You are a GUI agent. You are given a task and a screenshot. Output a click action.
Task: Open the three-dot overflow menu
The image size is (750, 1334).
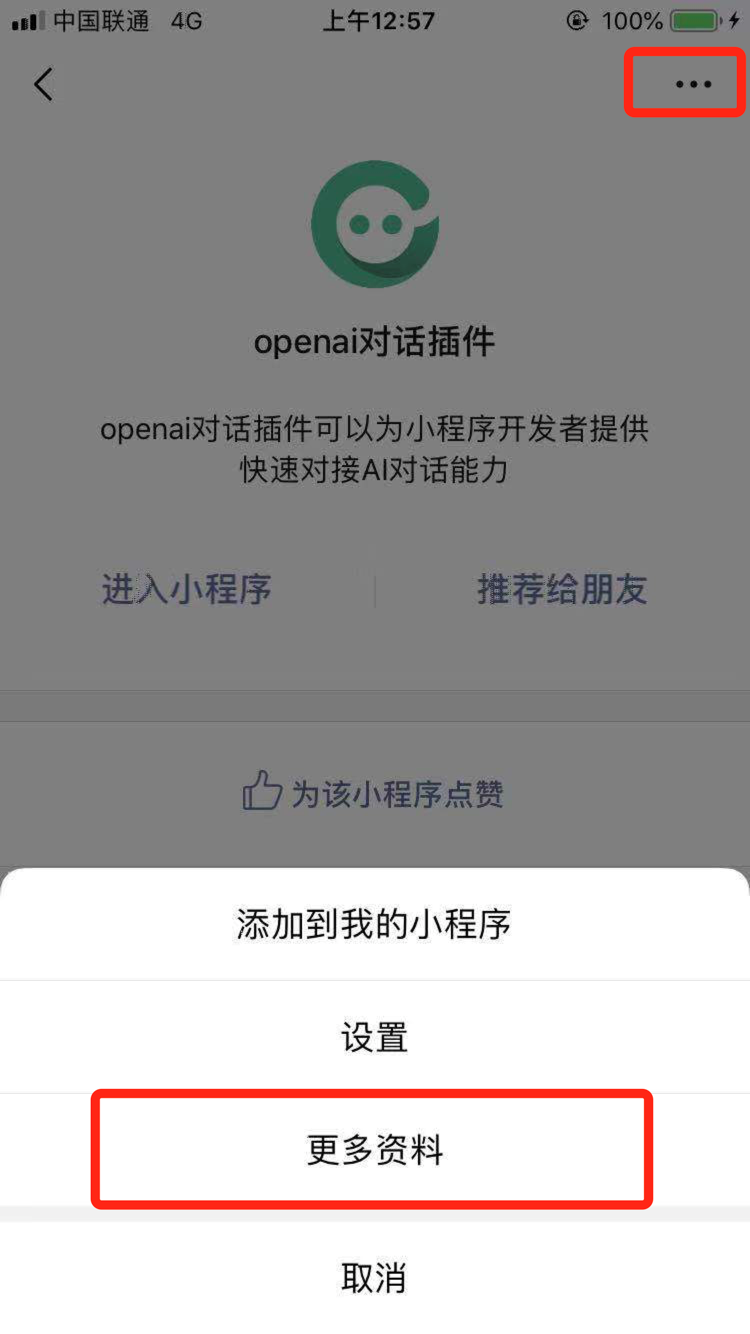point(693,85)
